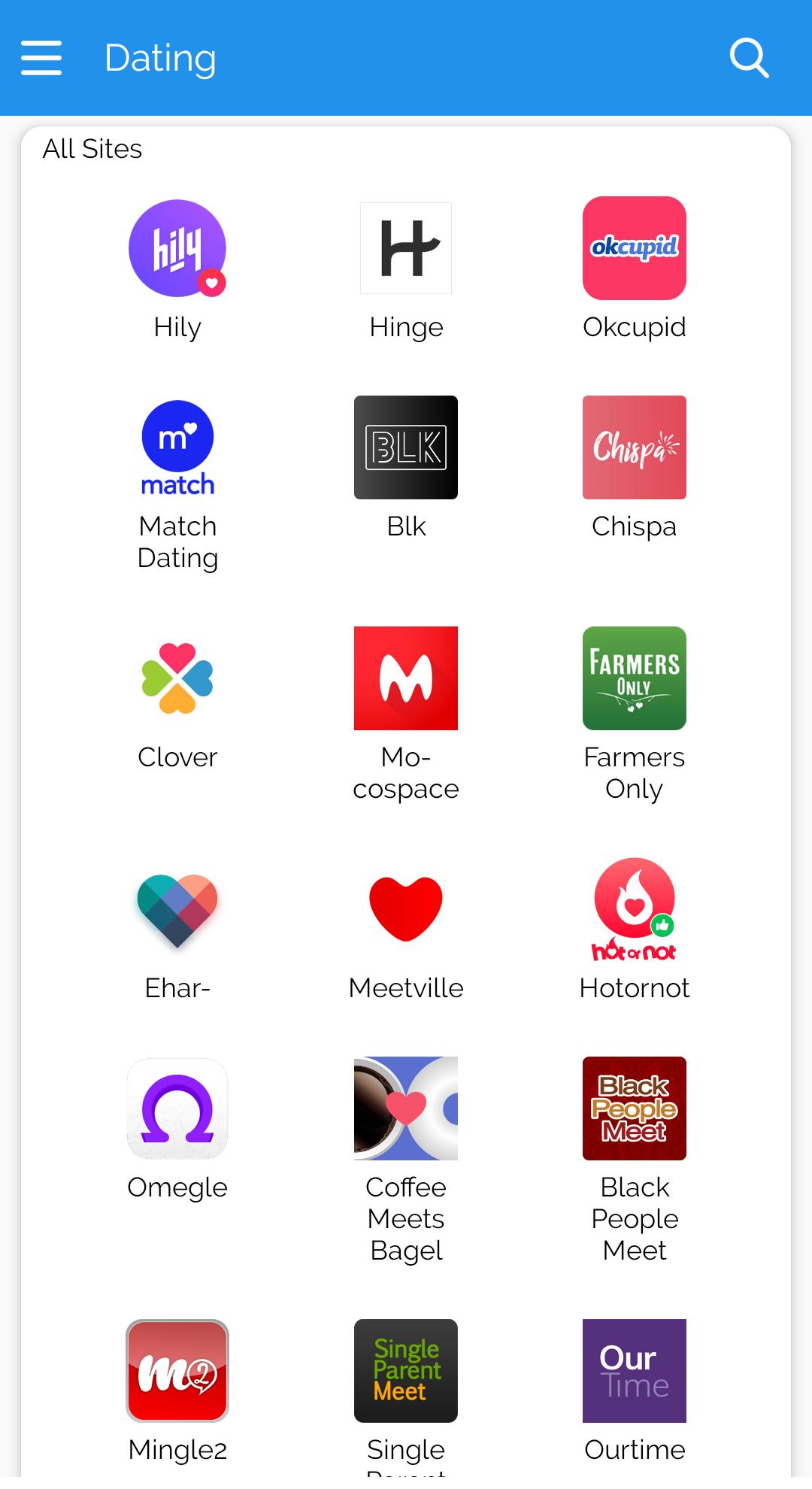The width and height of the screenshot is (812, 1489).
Task: Open the Hily dating site
Action: coord(177,249)
